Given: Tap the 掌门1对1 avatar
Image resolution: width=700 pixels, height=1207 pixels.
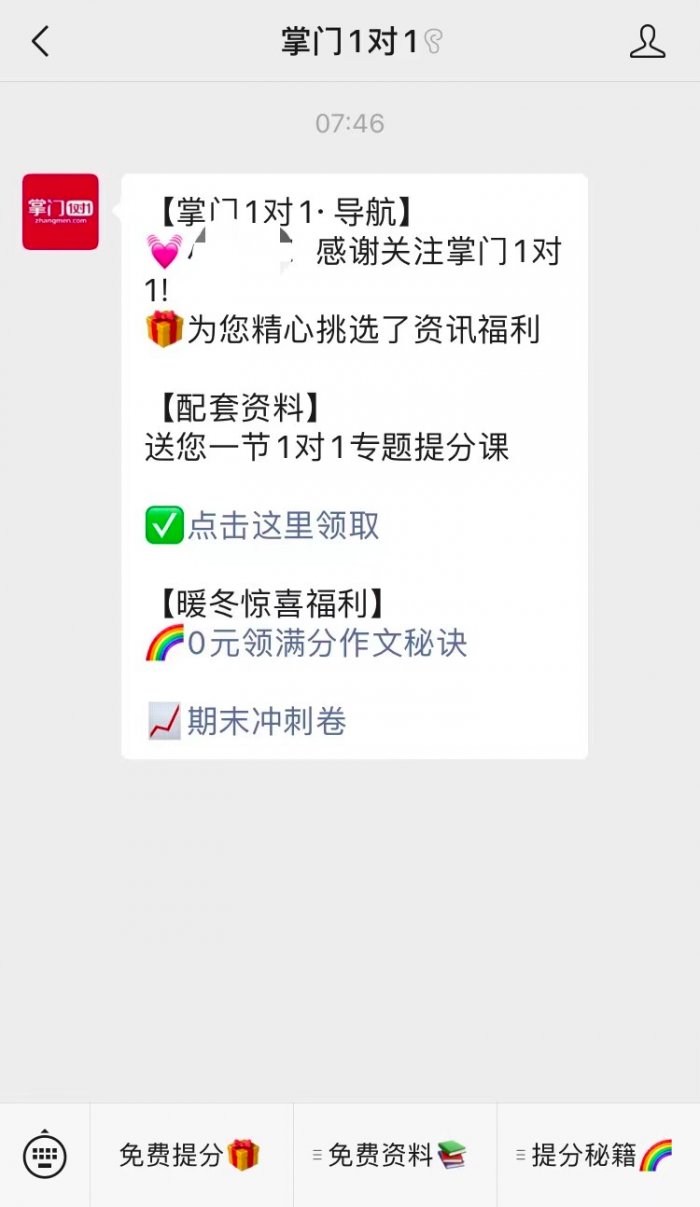Looking at the screenshot, I should 61,212.
